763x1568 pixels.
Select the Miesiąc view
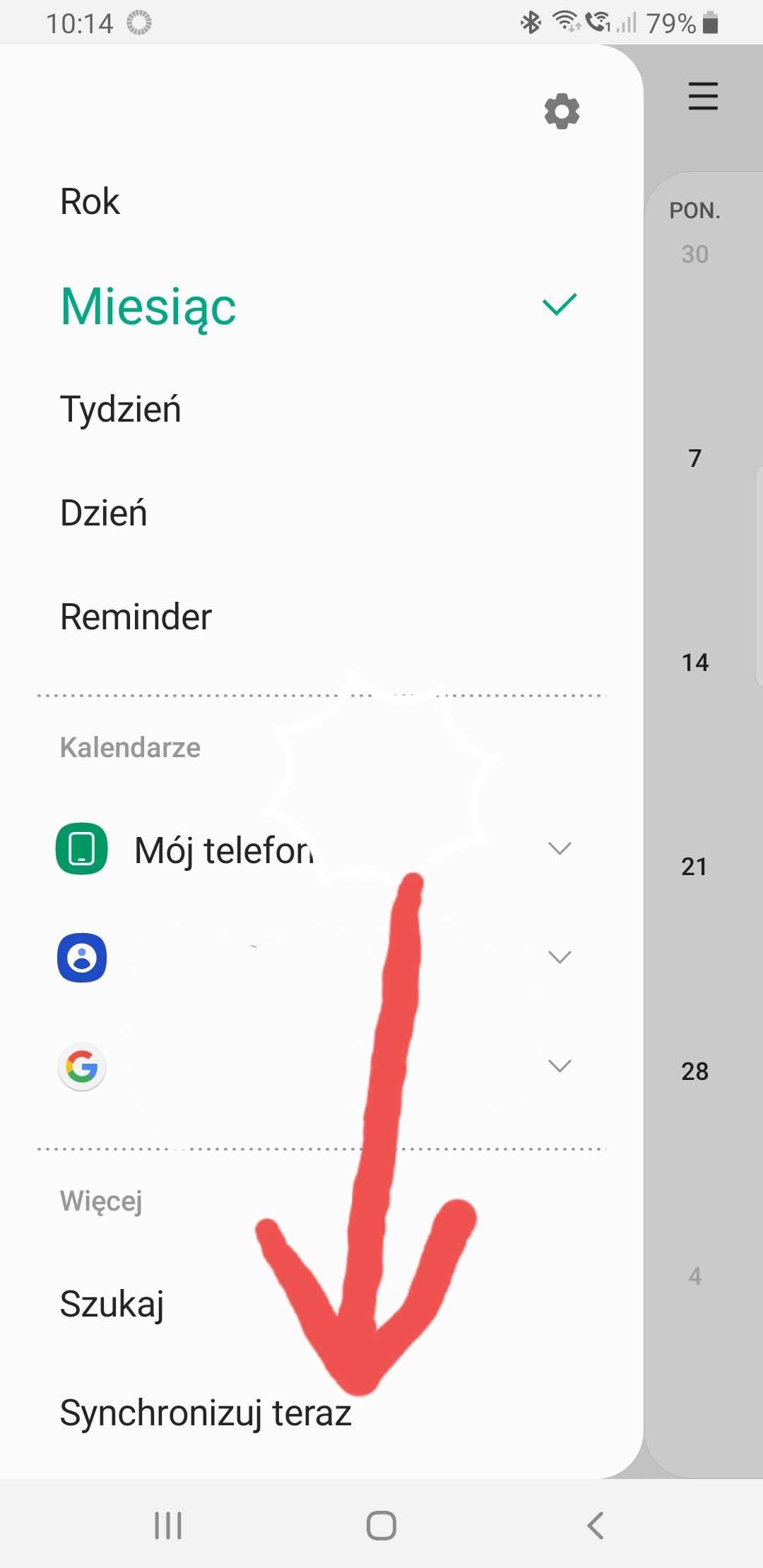(x=148, y=307)
